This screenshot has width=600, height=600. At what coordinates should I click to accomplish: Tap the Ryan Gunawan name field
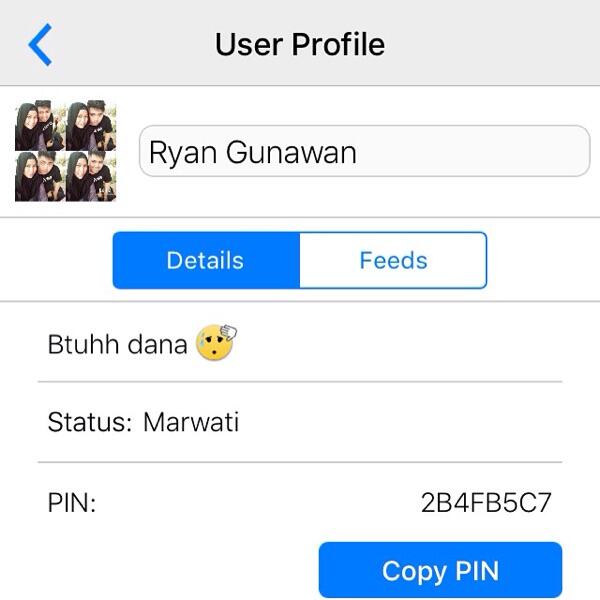(364, 152)
